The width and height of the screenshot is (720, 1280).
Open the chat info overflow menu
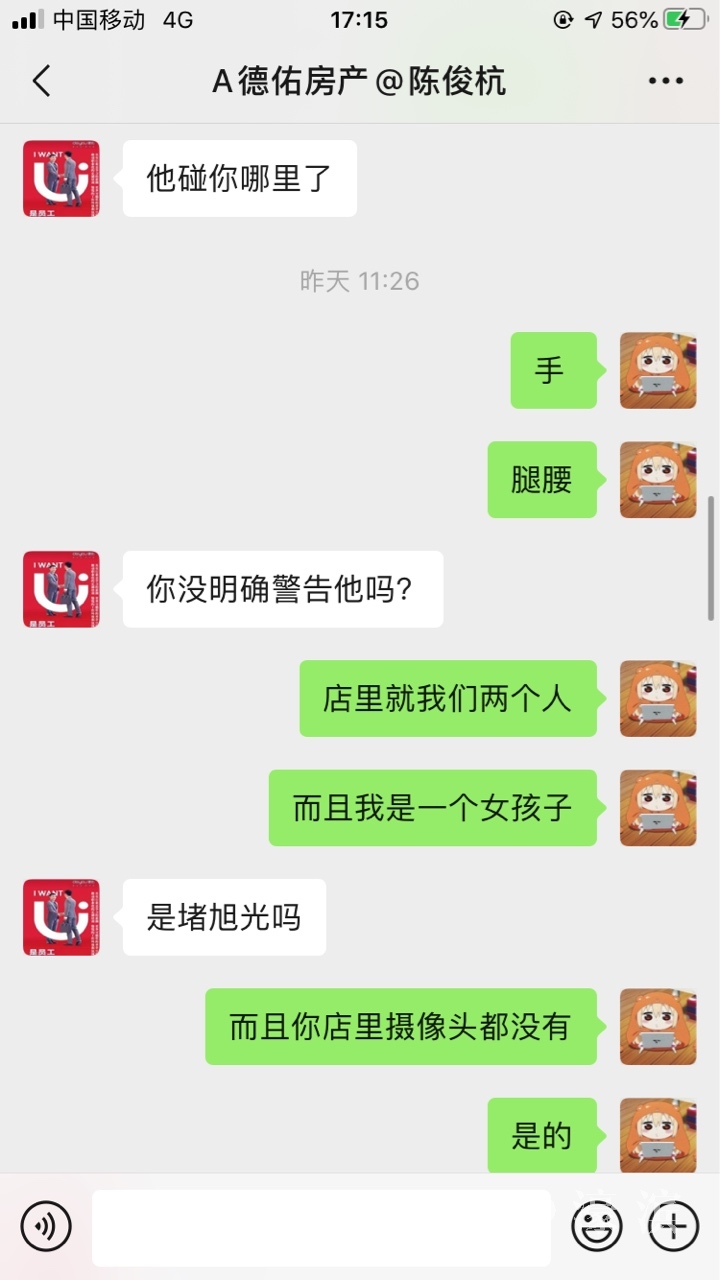(x=665, y=81)
